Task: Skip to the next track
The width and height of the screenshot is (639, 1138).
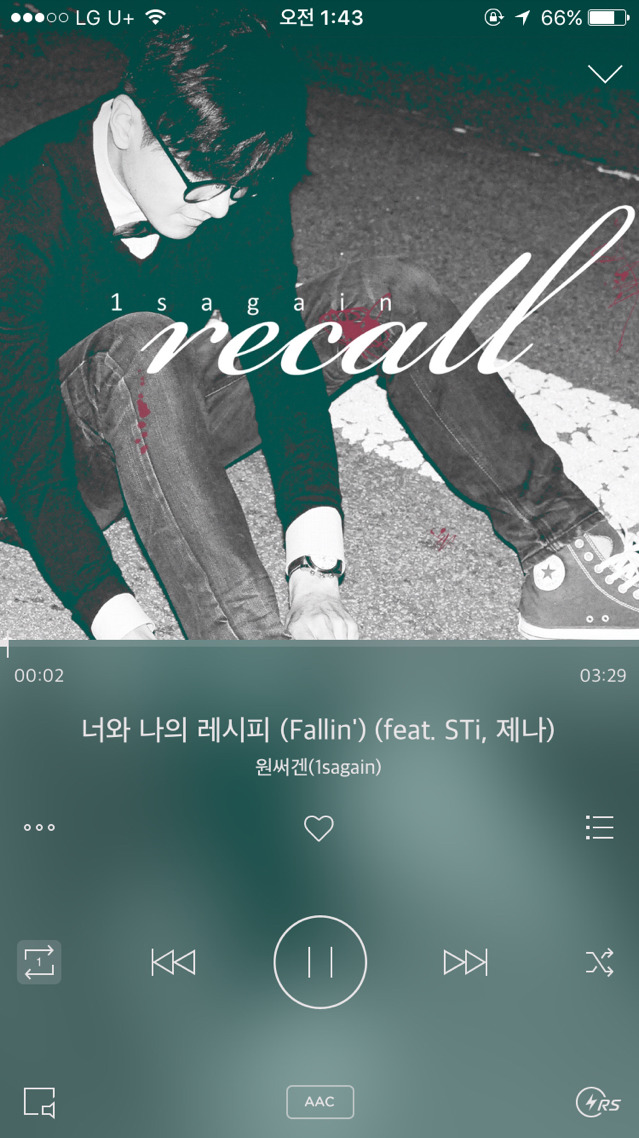Action: pyautogui.click(x=465, y=963)
